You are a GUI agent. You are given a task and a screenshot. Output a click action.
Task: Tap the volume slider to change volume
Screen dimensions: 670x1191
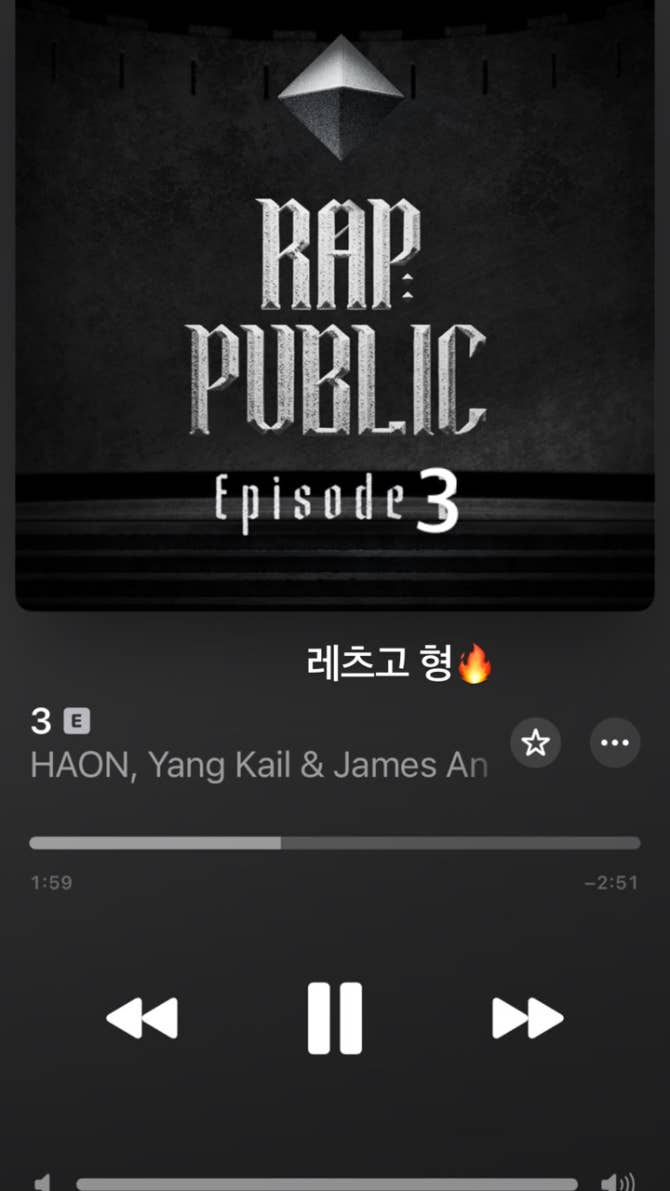(x=326, y=1184)
